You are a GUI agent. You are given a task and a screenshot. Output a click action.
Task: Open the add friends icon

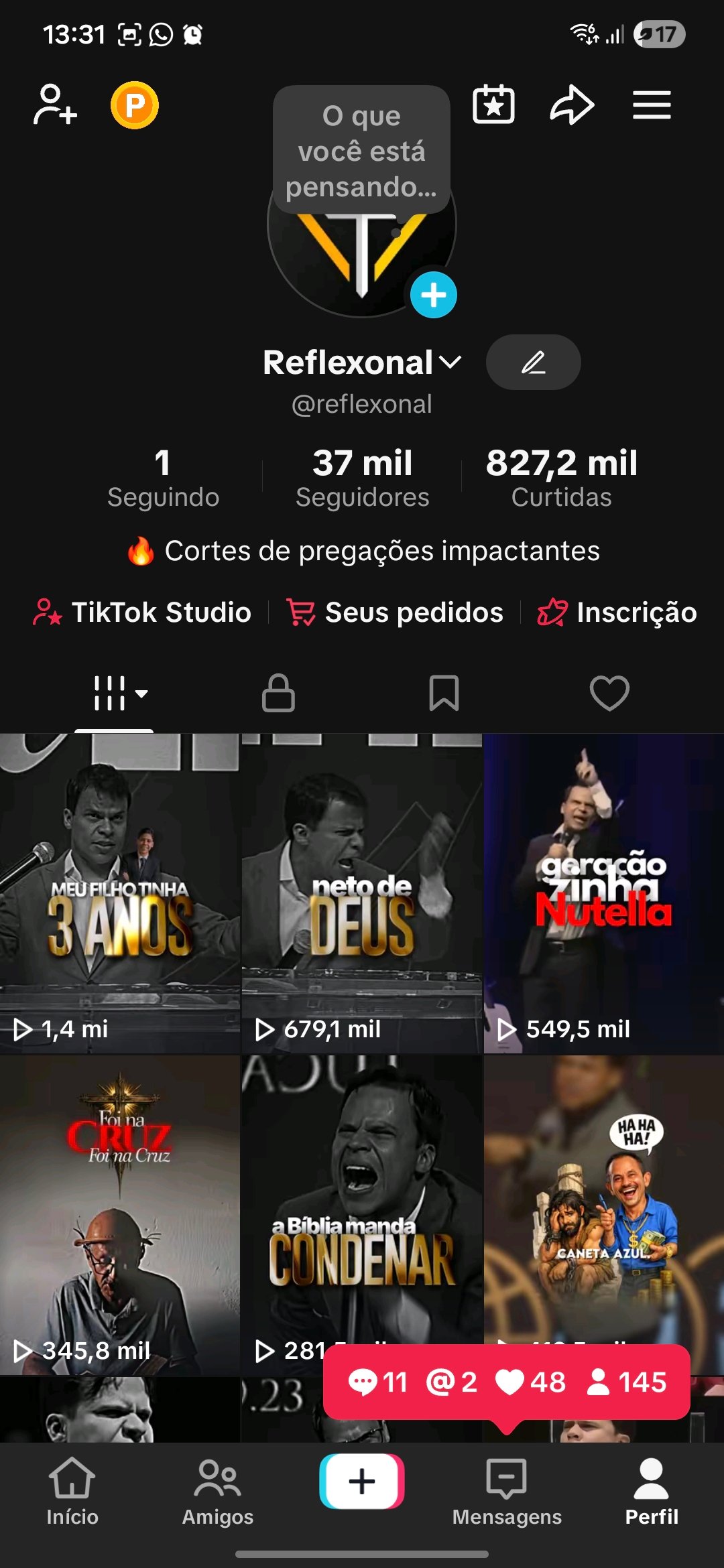point(55,105)
